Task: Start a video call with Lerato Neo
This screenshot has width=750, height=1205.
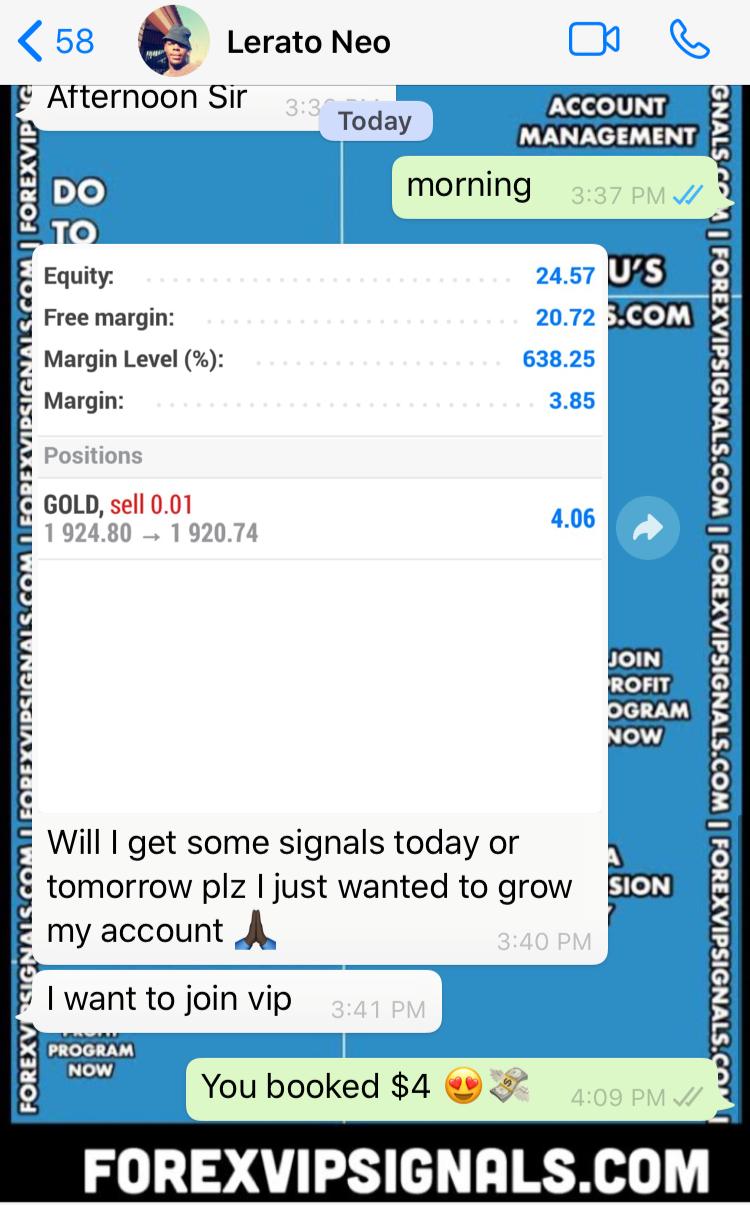Action: pyautogui.click(x=594, y=41)
